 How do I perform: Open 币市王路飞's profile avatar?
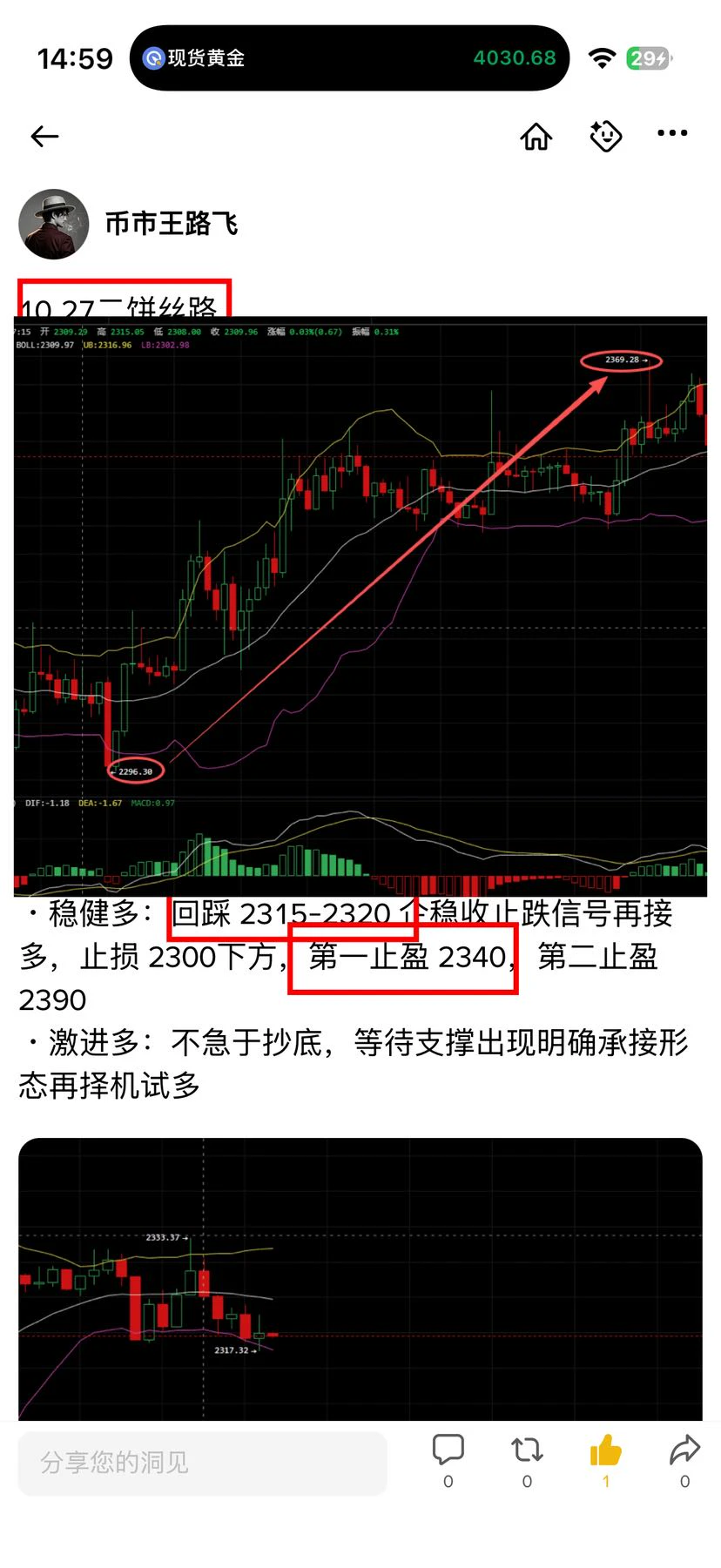tap(54, 224)
